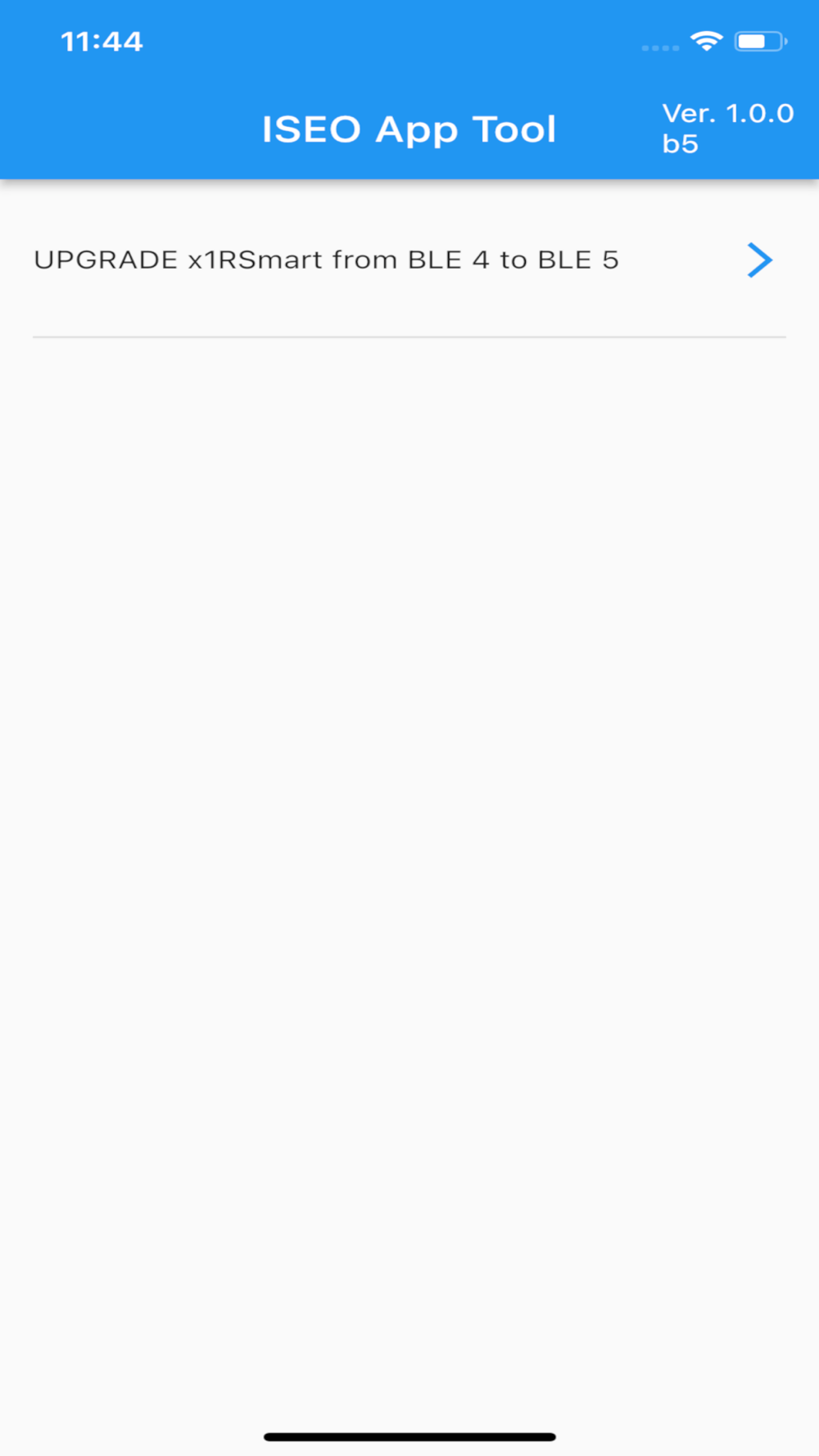The image size is (819, 1456).
Task: Open UPGRADE x1RSmart from BLE 4 to BLE 5
Action: 409,260
